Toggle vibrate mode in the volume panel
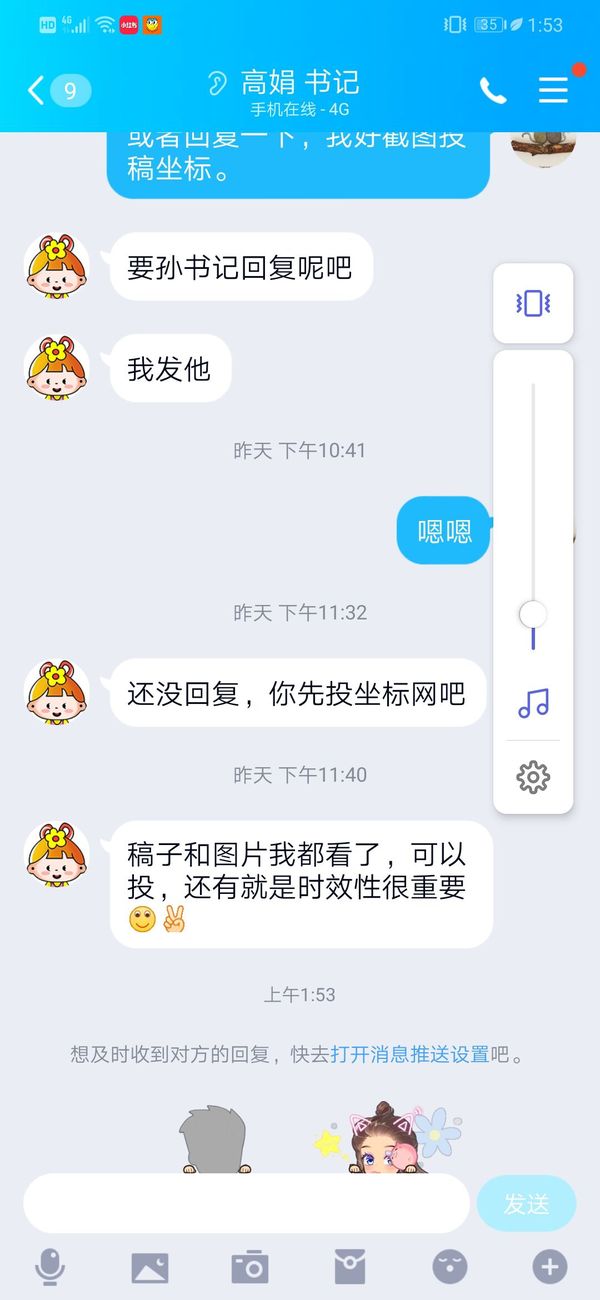 tap(533, 303)
